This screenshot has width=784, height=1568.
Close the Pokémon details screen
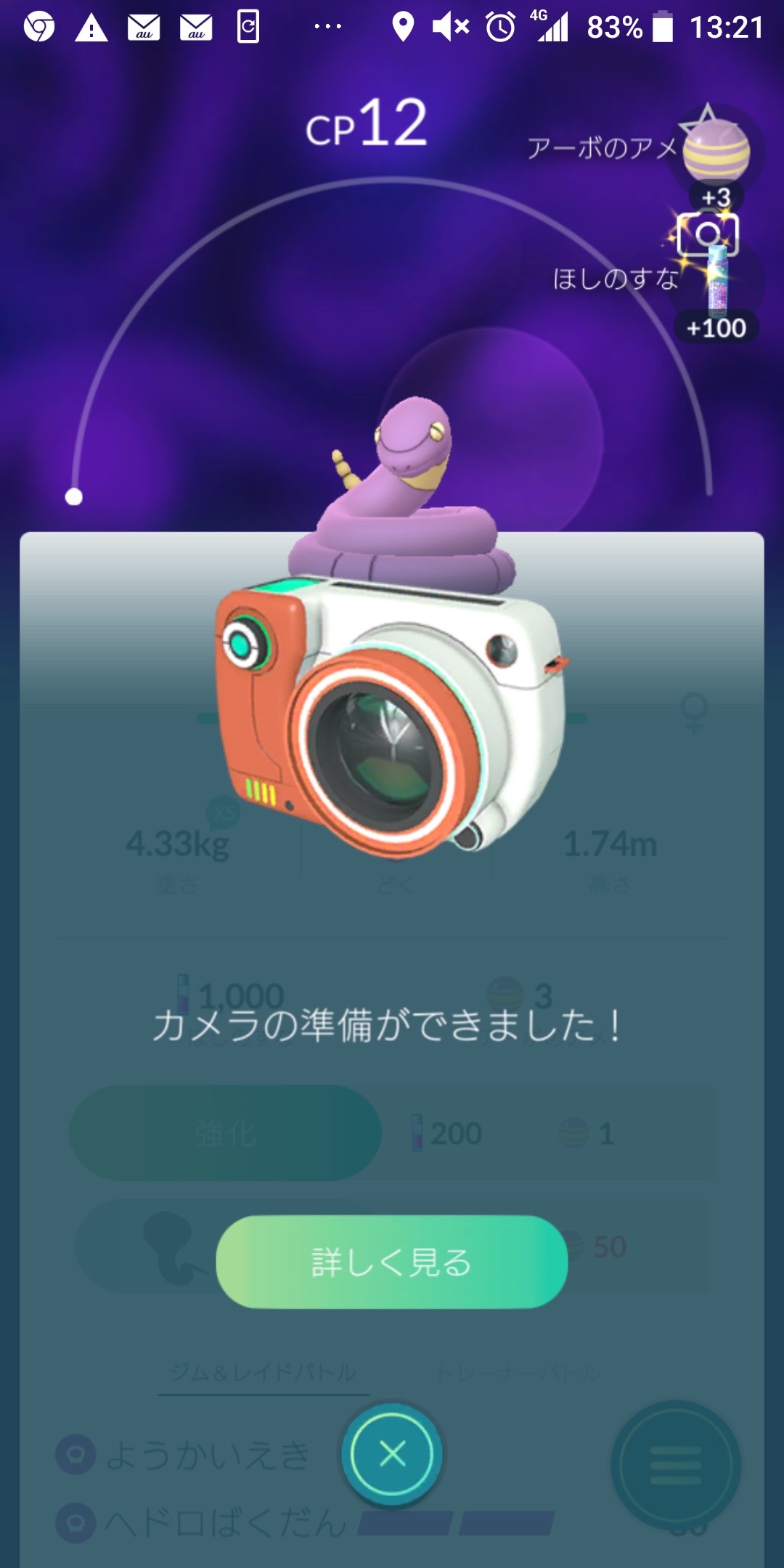tap(392, 1453)
